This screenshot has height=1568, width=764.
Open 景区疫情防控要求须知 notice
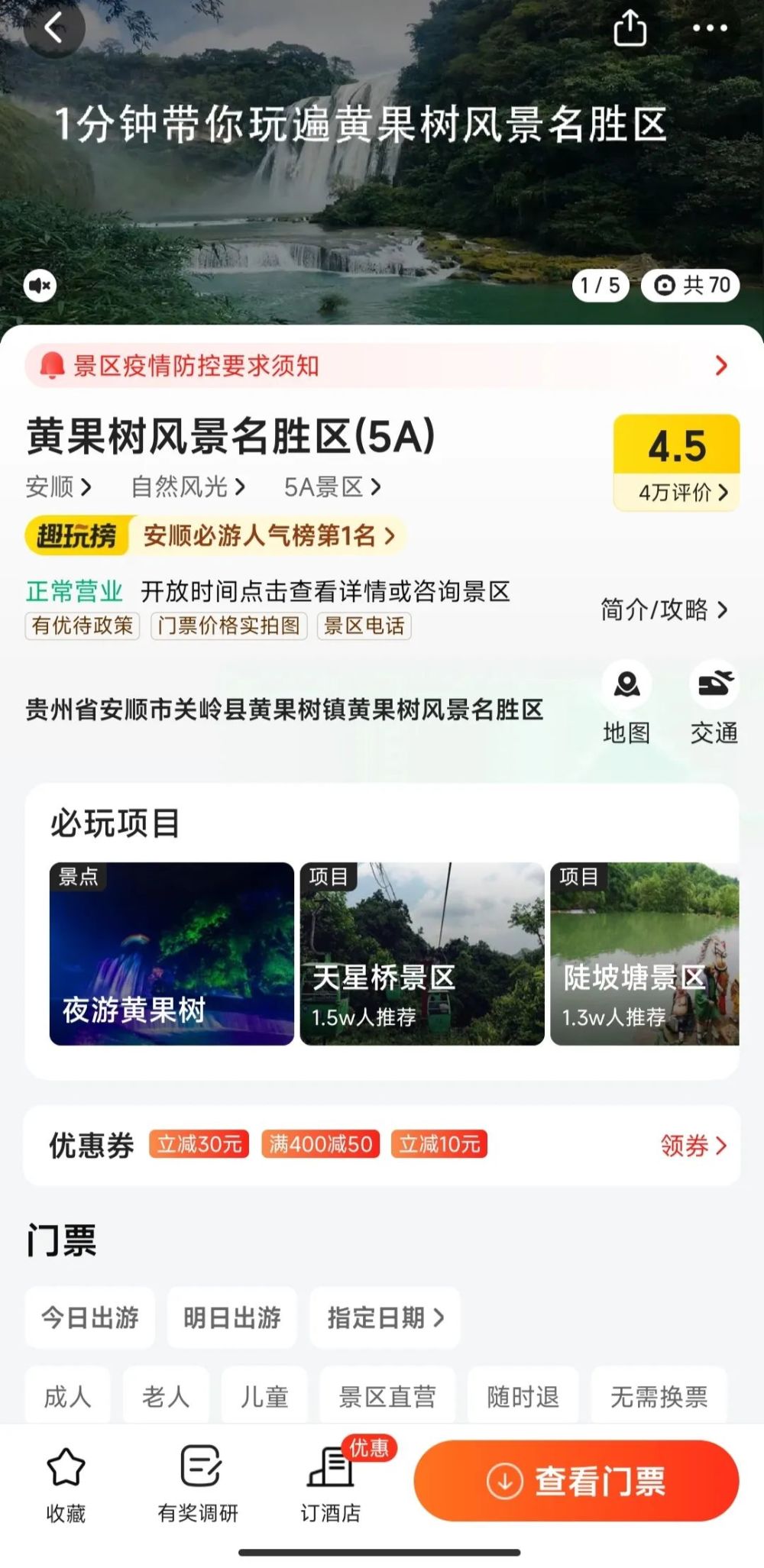tap(380, 366)
